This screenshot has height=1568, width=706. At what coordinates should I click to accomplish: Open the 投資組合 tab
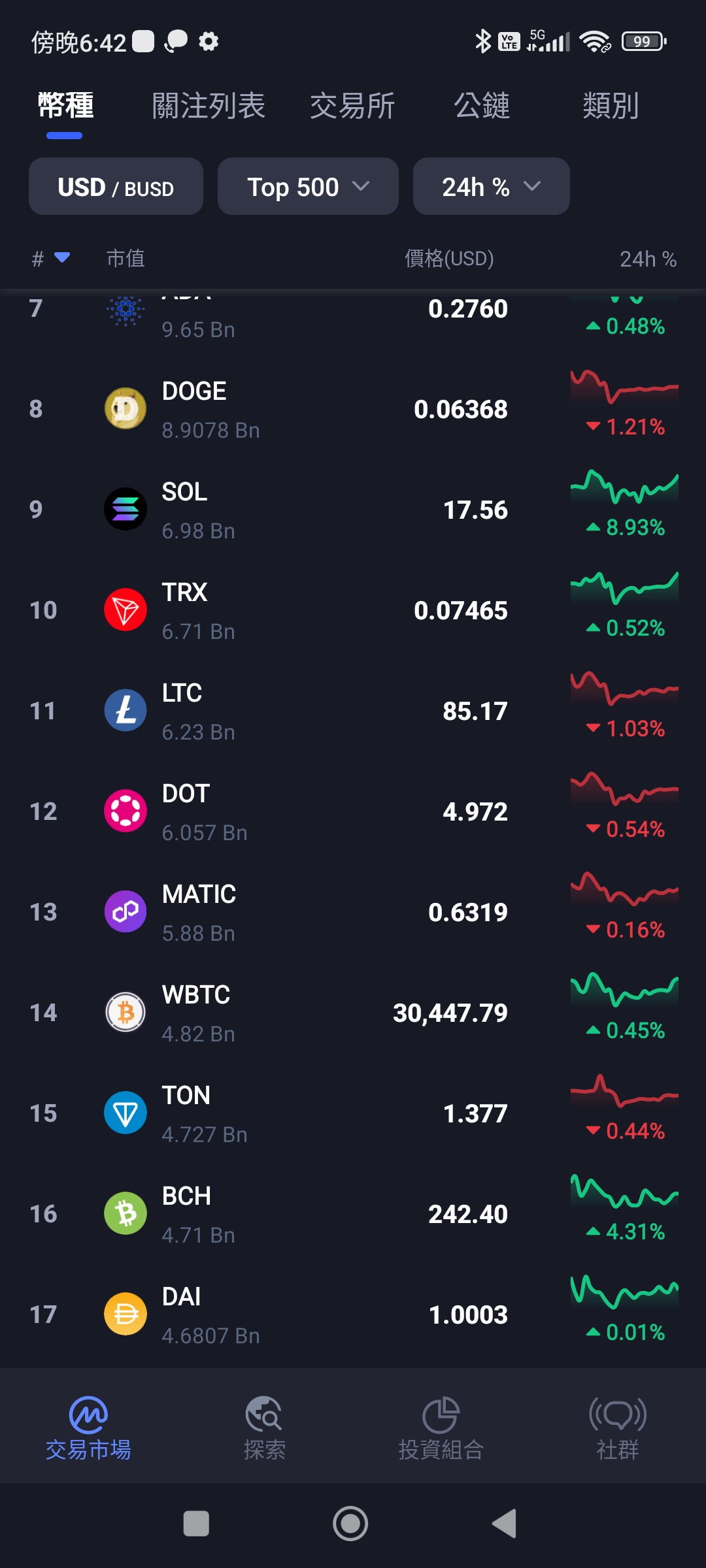pyautogui.click(x=441, y=1428)
